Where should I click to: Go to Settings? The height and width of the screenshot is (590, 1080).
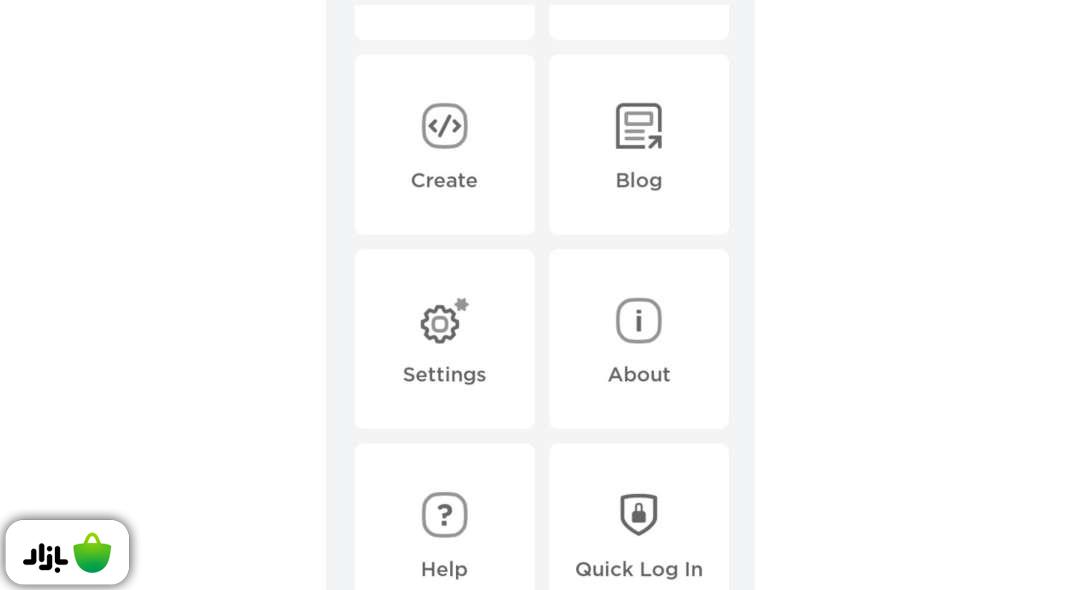coord(444,340)
